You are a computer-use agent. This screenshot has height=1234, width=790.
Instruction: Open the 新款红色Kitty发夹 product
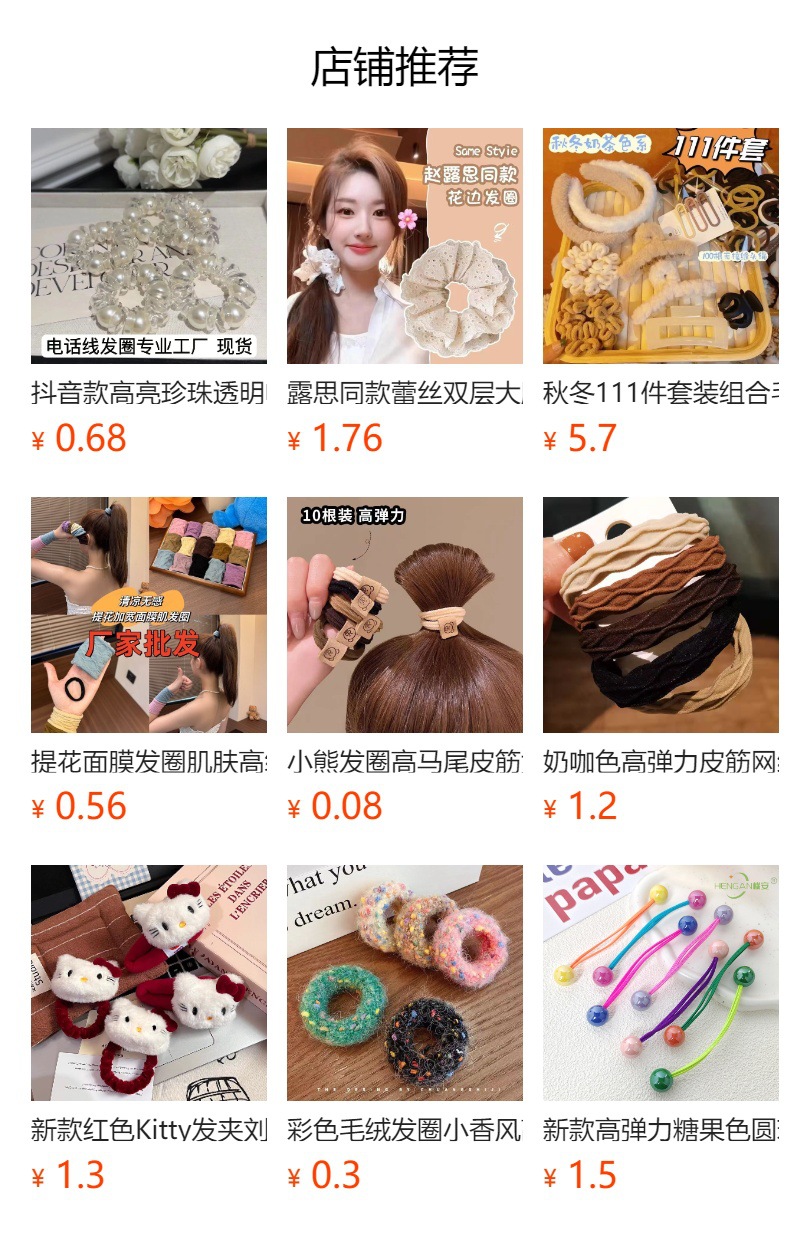point(149,1030)
